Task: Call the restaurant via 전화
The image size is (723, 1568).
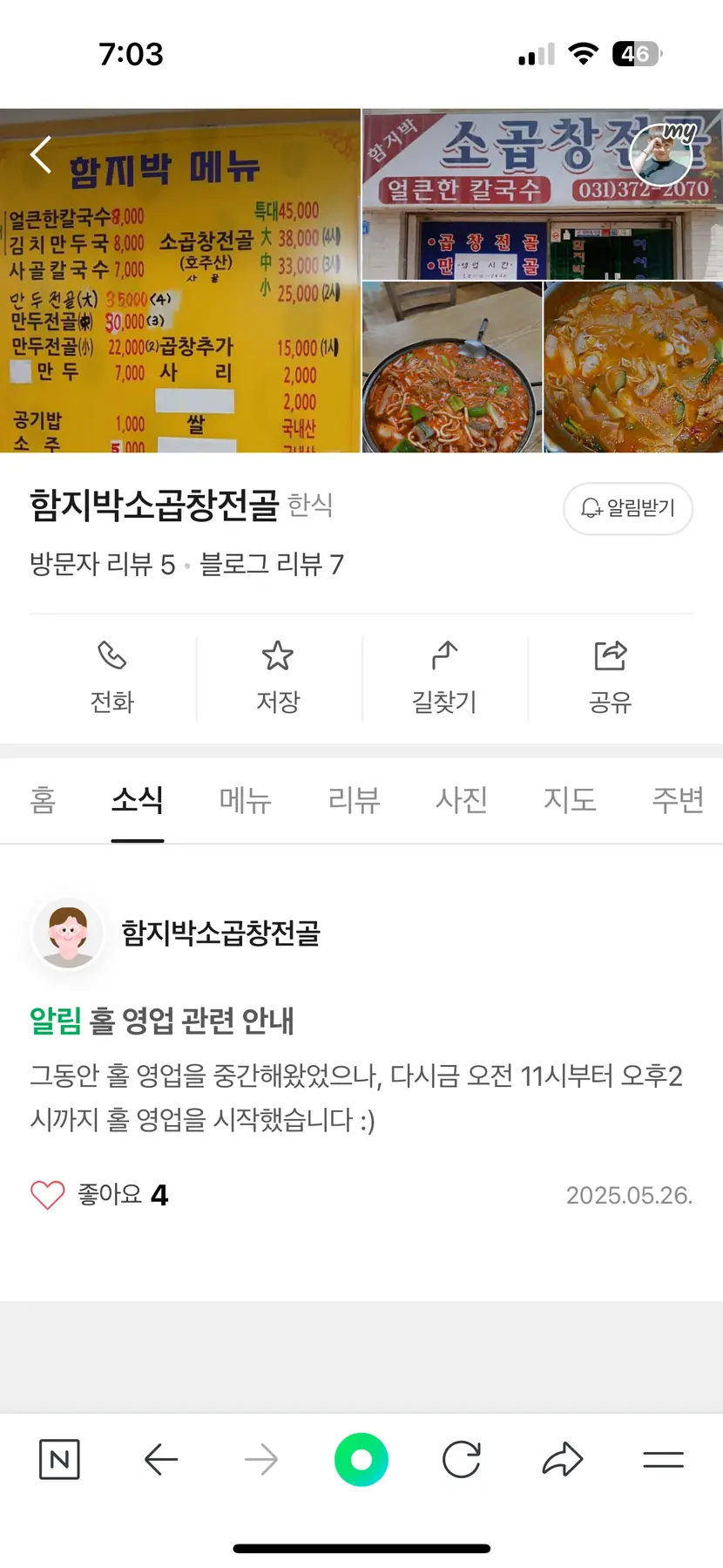Action: 112,677
